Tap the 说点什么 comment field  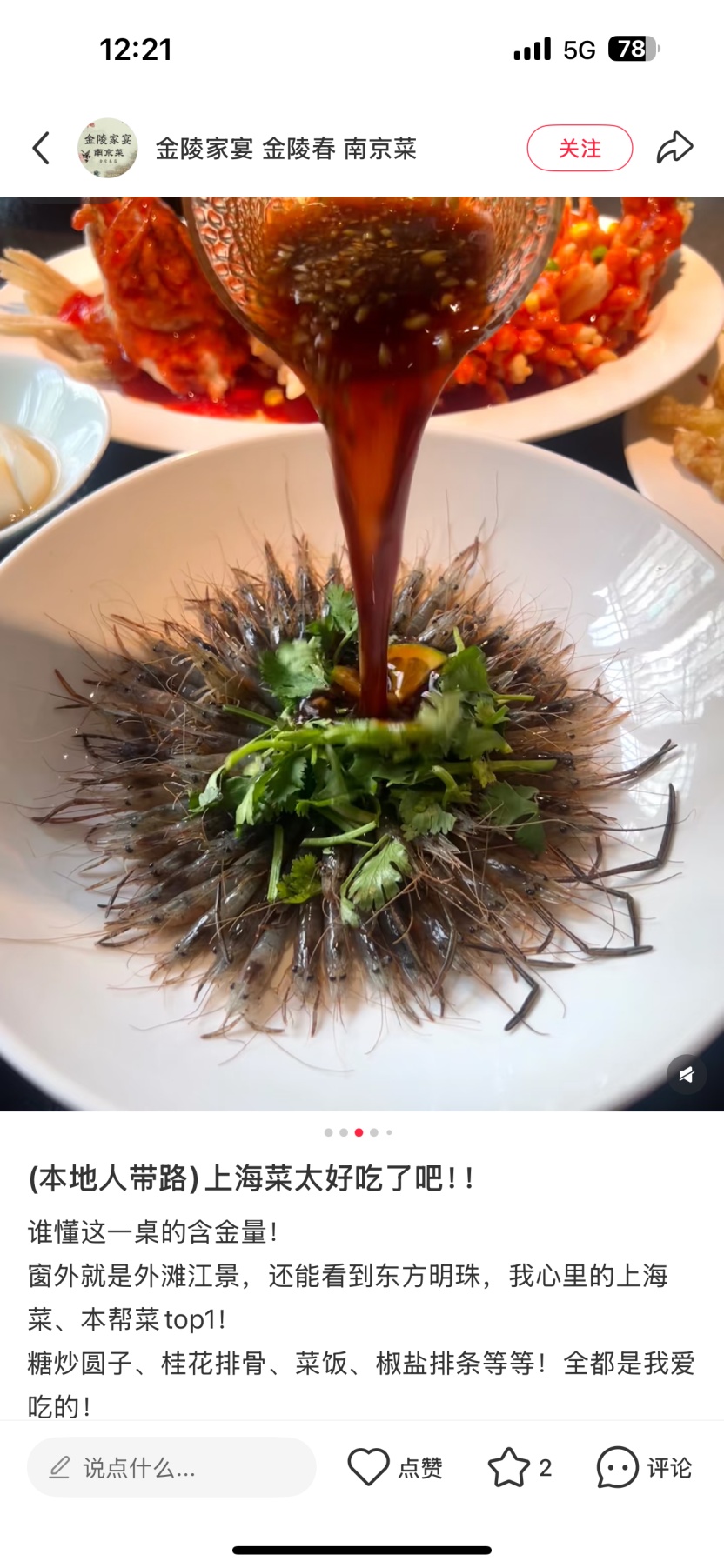coord(171,1467)
